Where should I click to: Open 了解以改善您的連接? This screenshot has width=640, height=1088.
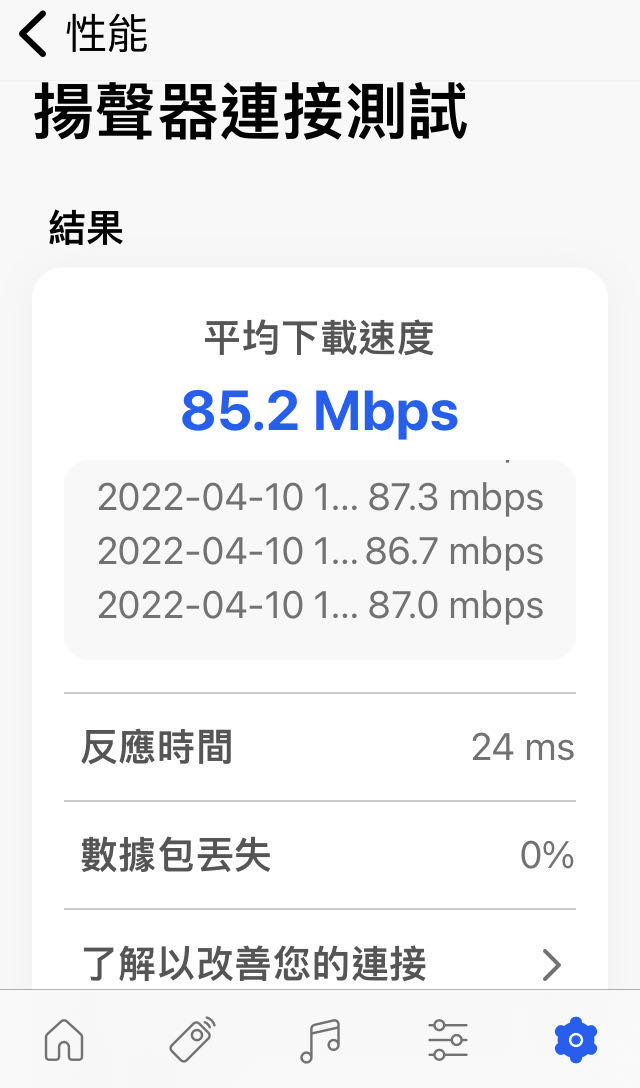pyautogui.click(x=320, y=963)
